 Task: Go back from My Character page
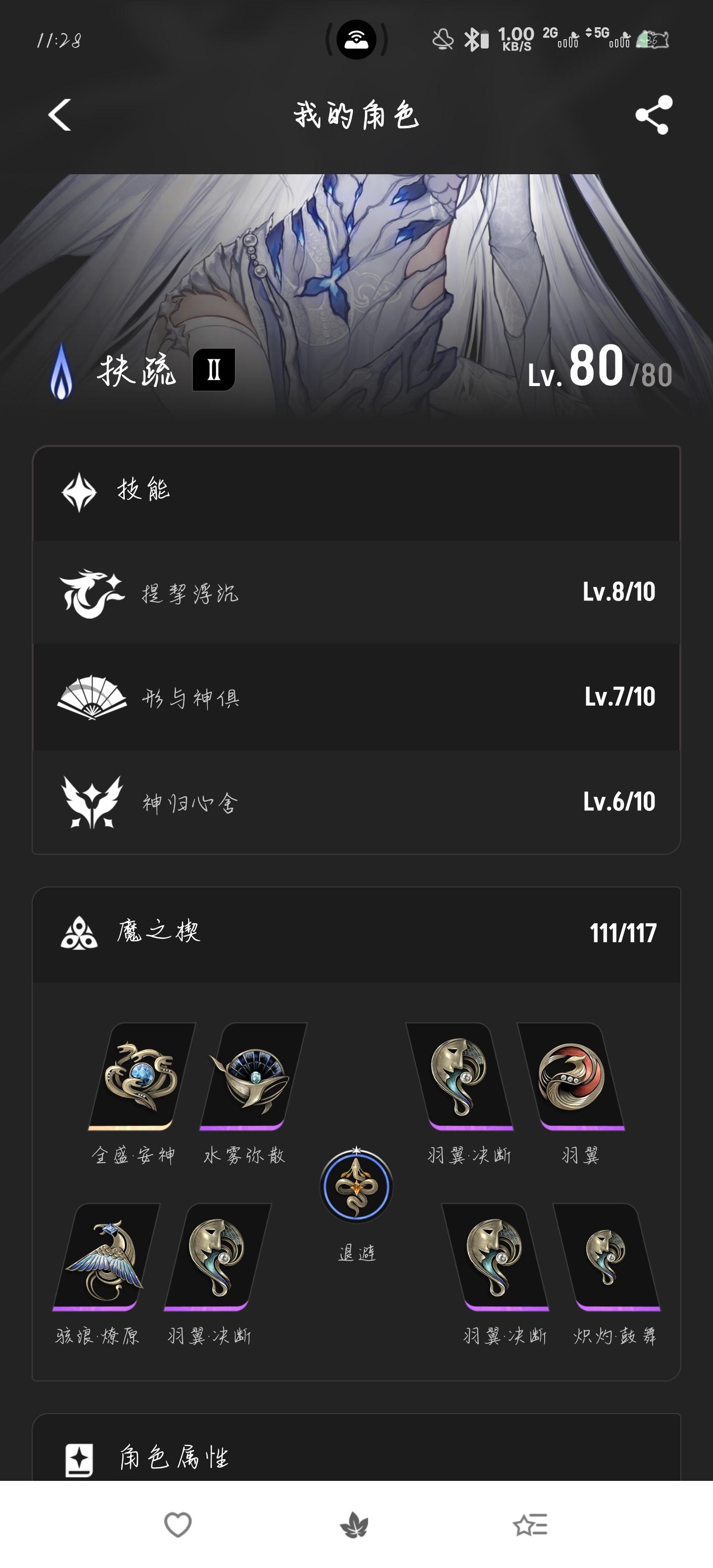60,115
